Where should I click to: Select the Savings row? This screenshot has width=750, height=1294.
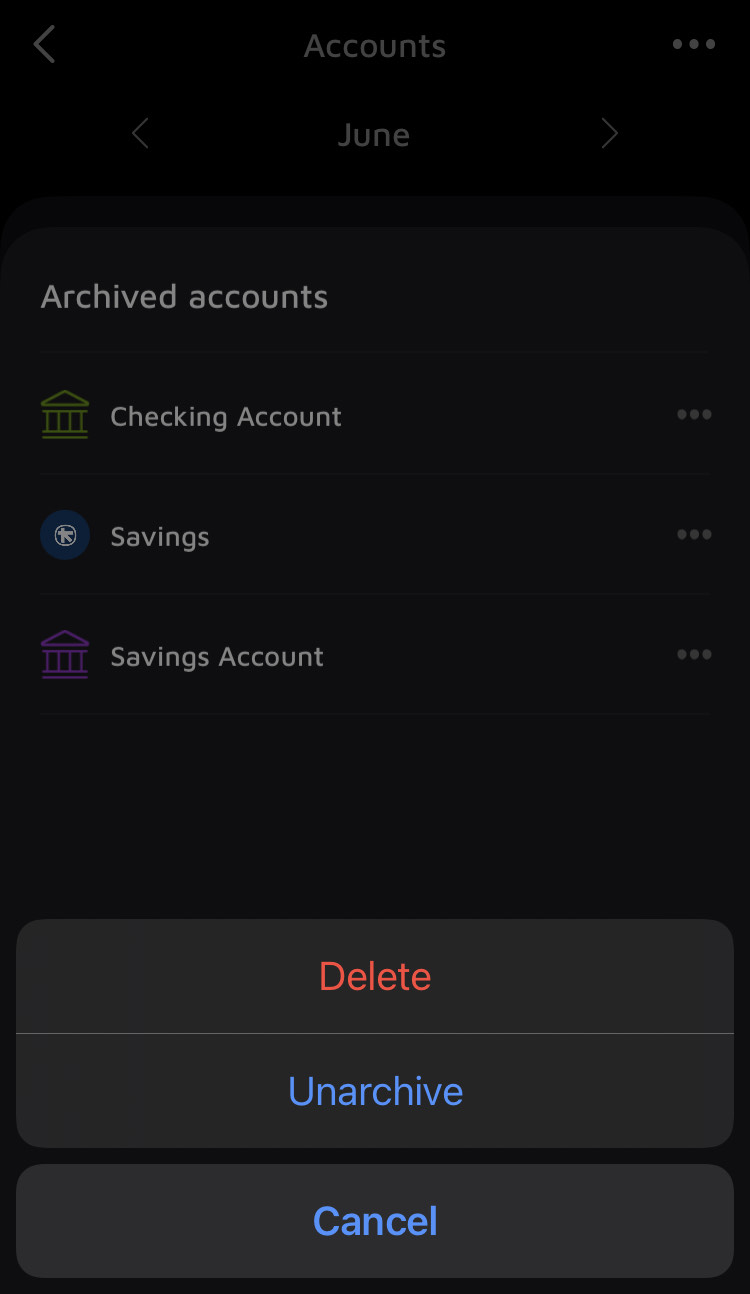[160, 536]
